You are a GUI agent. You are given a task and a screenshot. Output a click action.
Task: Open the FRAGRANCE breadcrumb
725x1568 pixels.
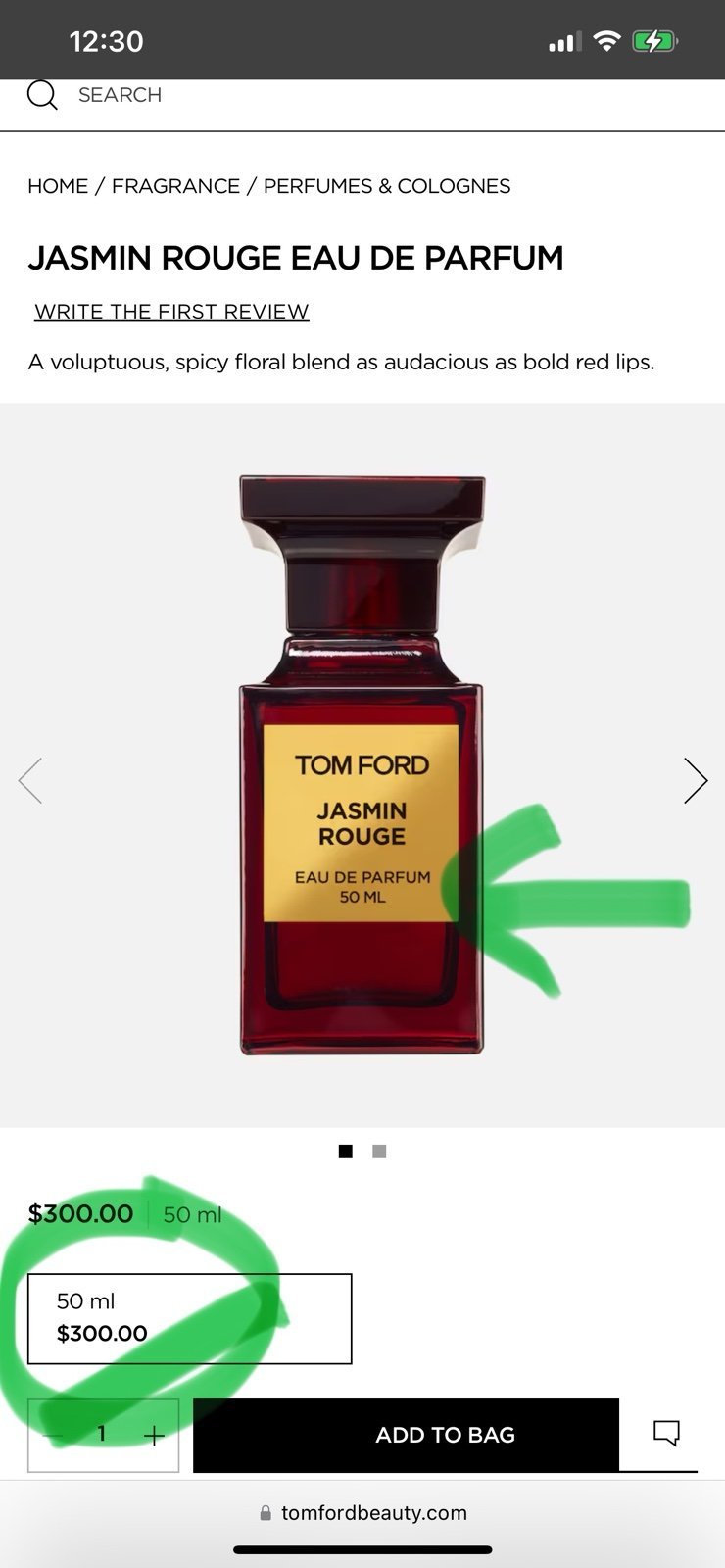(x=175, y=186)
